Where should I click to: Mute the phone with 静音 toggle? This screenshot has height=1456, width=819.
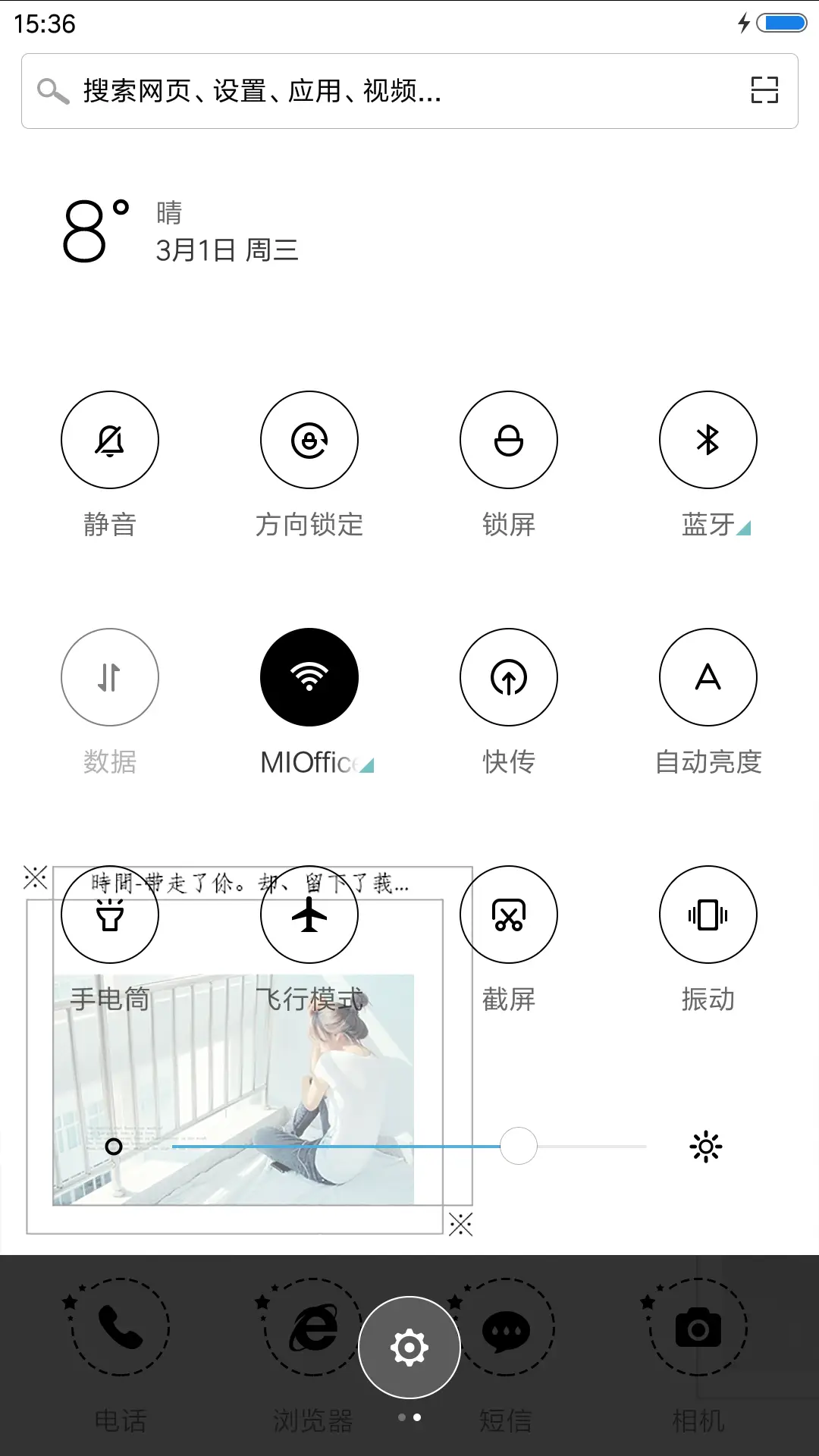pos(109,440)
